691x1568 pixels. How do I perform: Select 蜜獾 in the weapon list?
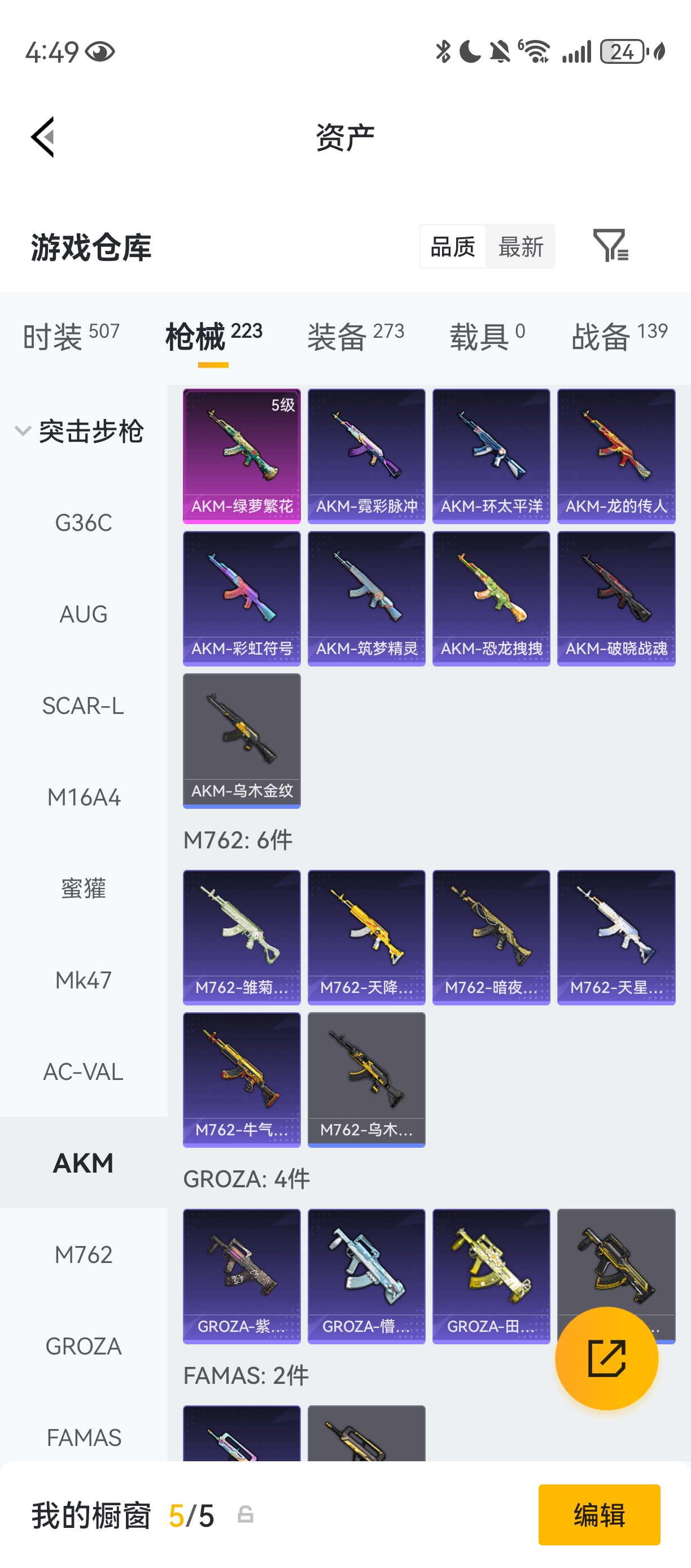tap(84, 888)
